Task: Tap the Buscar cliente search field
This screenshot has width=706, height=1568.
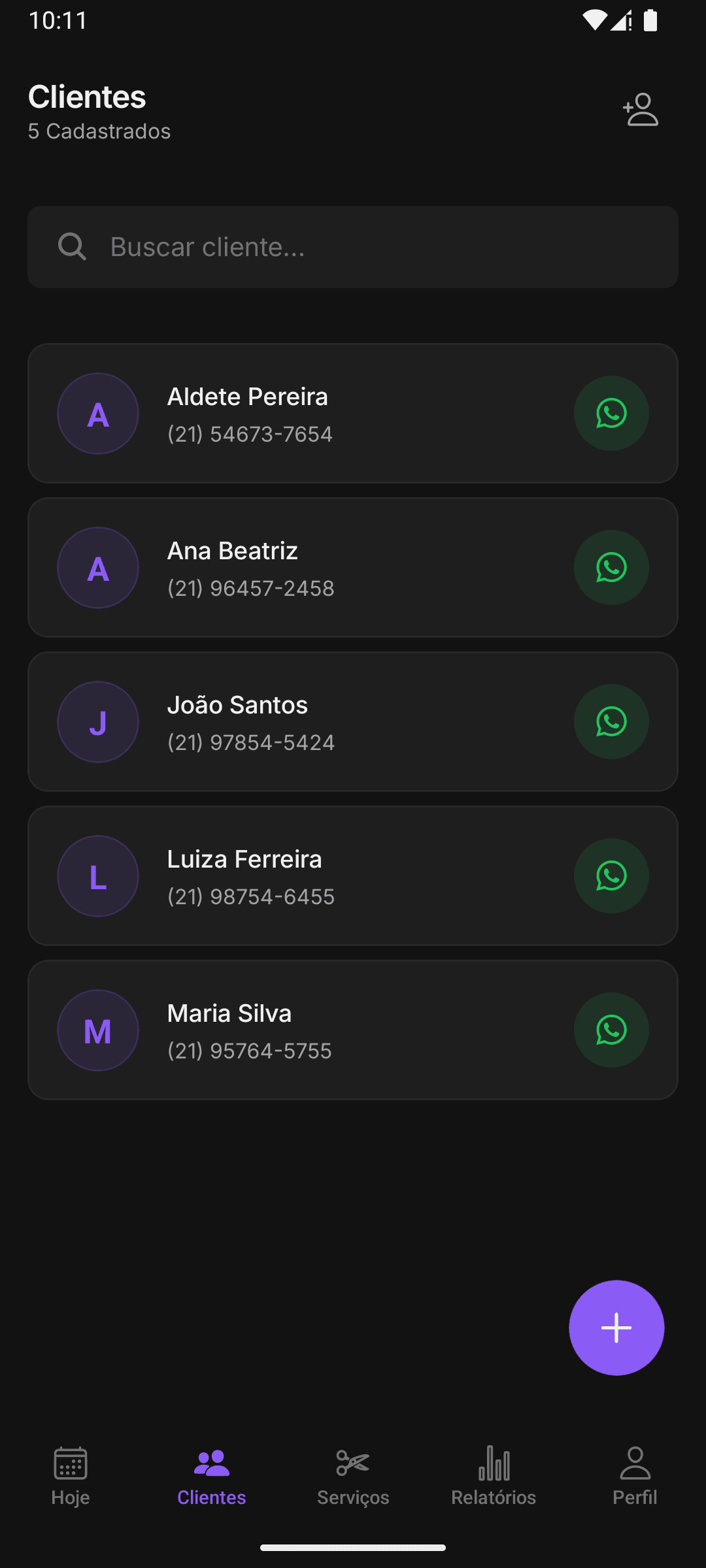Action: (x=353, y=247)
